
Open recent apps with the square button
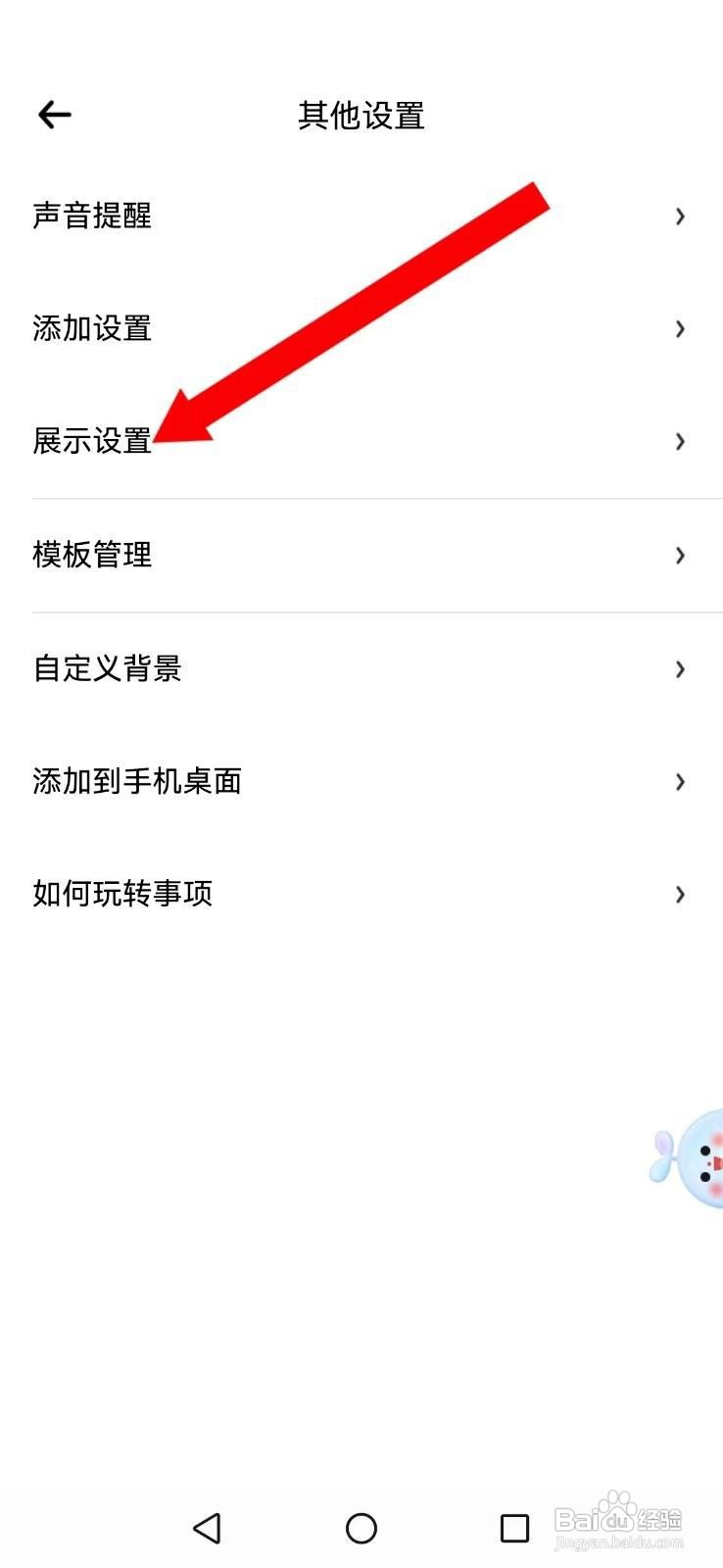pyautogui.click(x=513, y=1527)
